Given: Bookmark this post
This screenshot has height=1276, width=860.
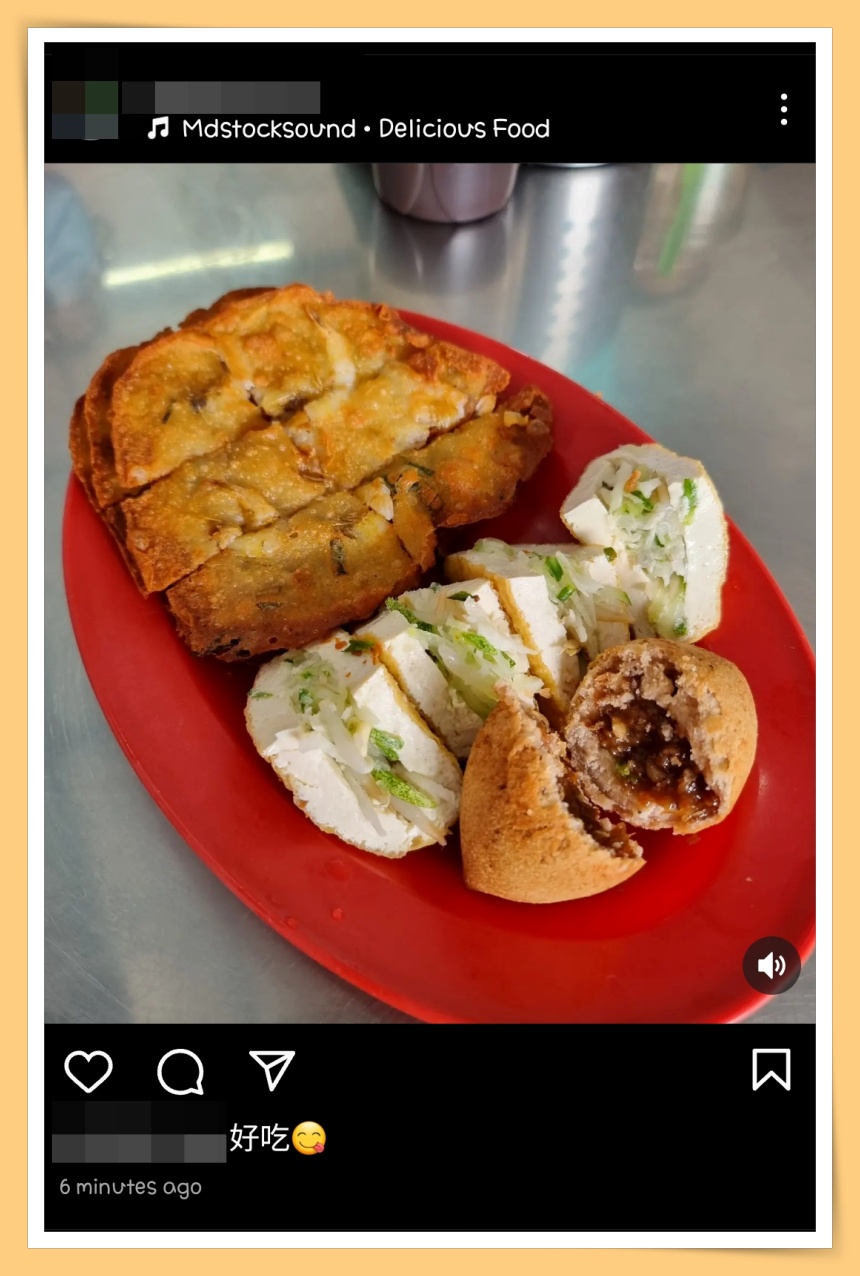Looking at the screenshot, I should point(771,1069).
